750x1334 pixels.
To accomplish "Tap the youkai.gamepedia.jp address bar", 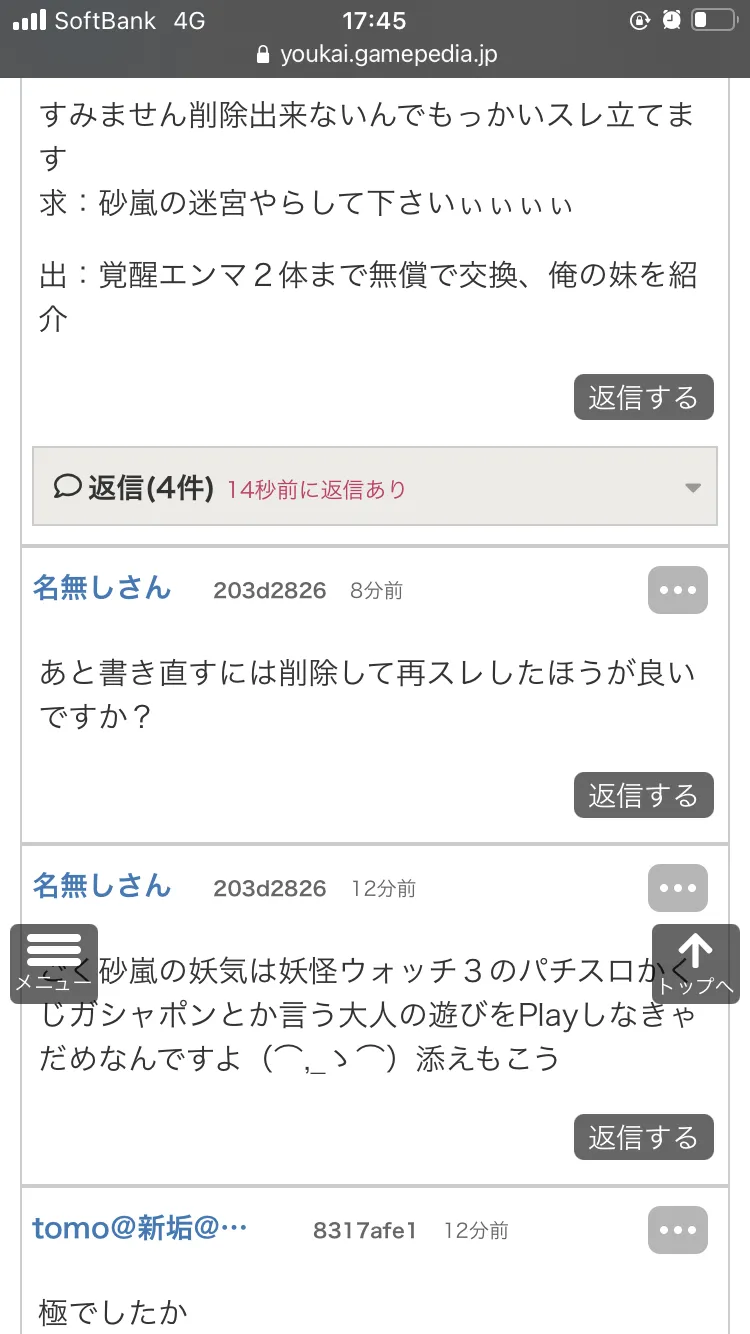I will point(375,54).
